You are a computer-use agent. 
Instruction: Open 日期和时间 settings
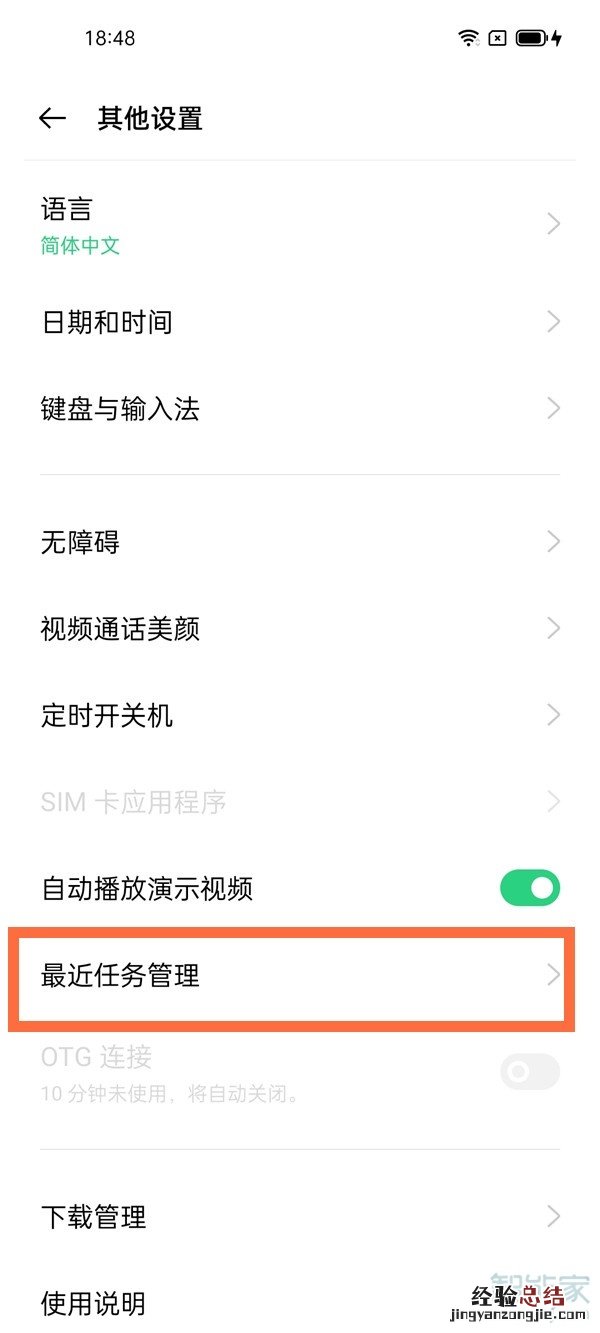click(300, 322)
